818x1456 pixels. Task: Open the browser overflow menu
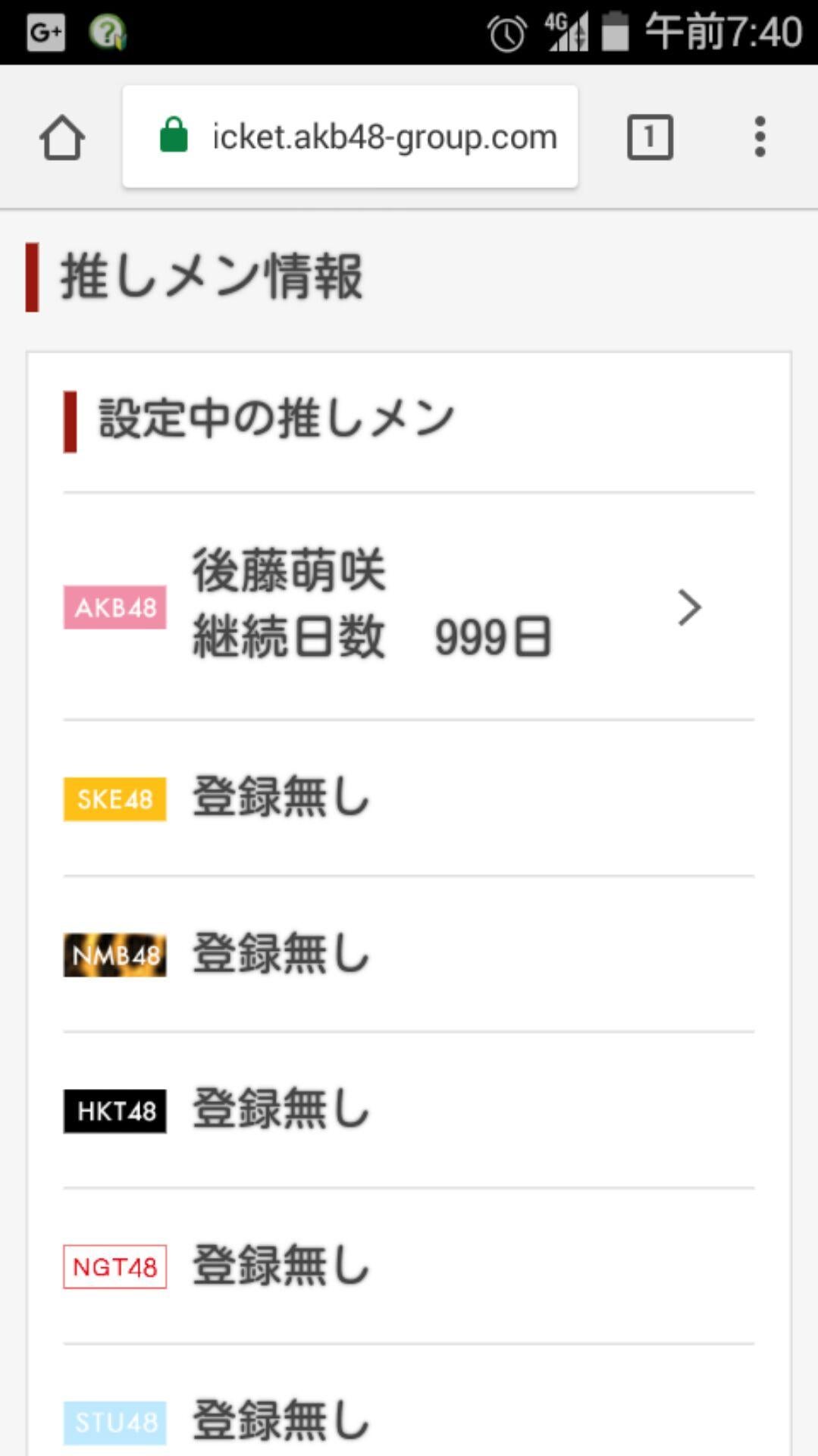758,136
